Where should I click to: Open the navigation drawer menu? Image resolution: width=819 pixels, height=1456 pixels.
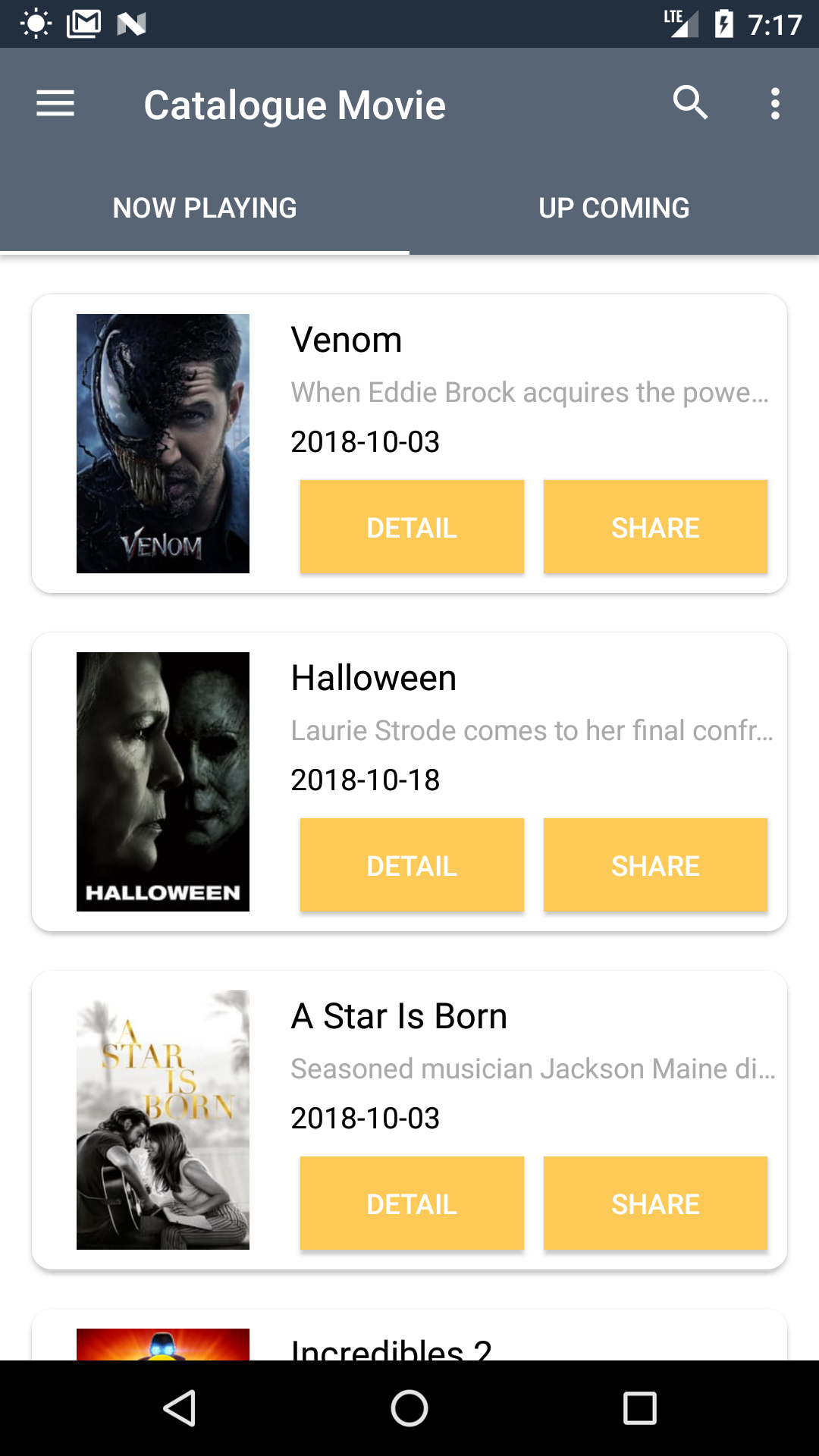point(55,104)
